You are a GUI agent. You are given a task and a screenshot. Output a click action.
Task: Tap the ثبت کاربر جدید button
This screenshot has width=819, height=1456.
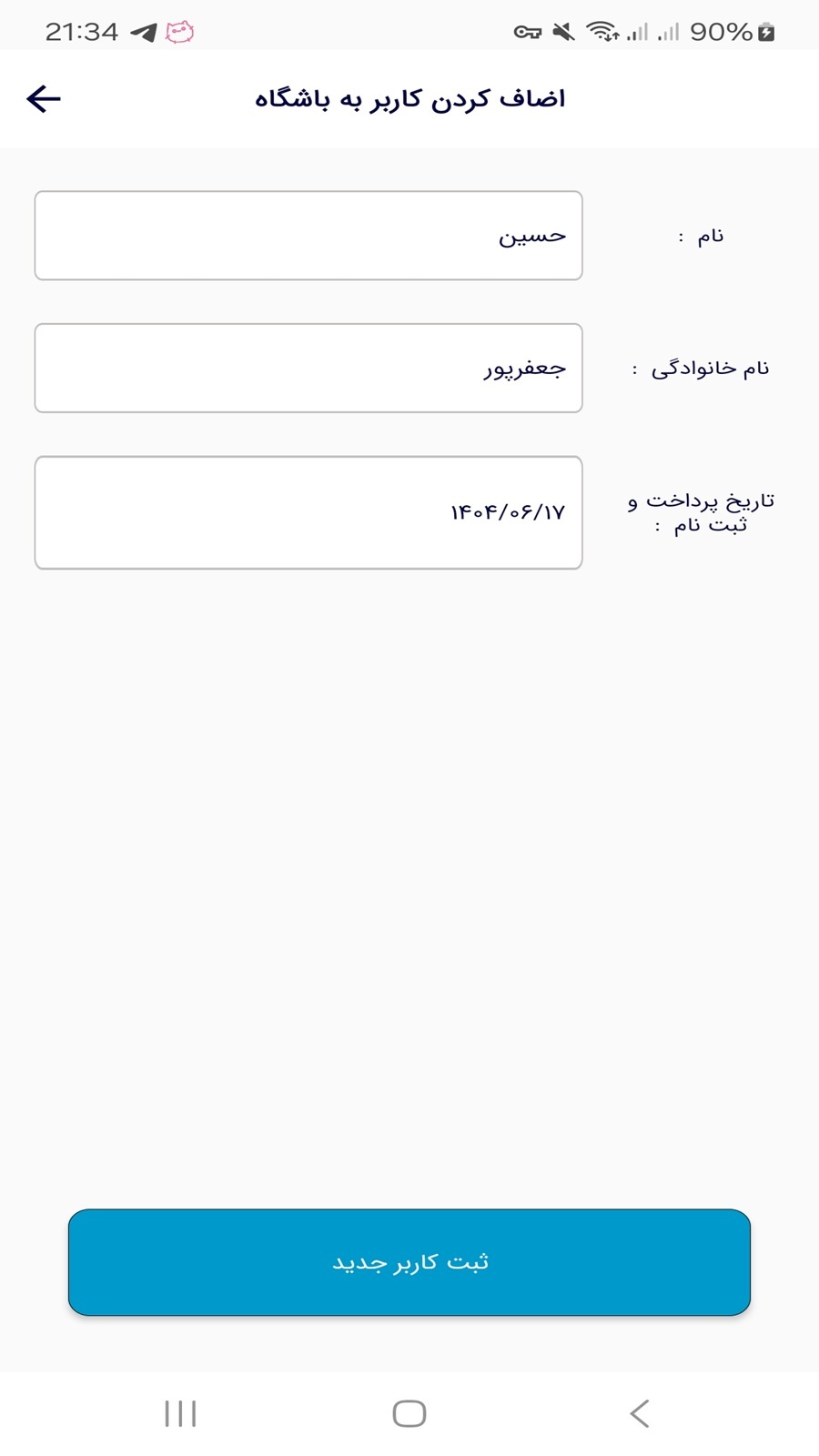(x=409, y=1262)
